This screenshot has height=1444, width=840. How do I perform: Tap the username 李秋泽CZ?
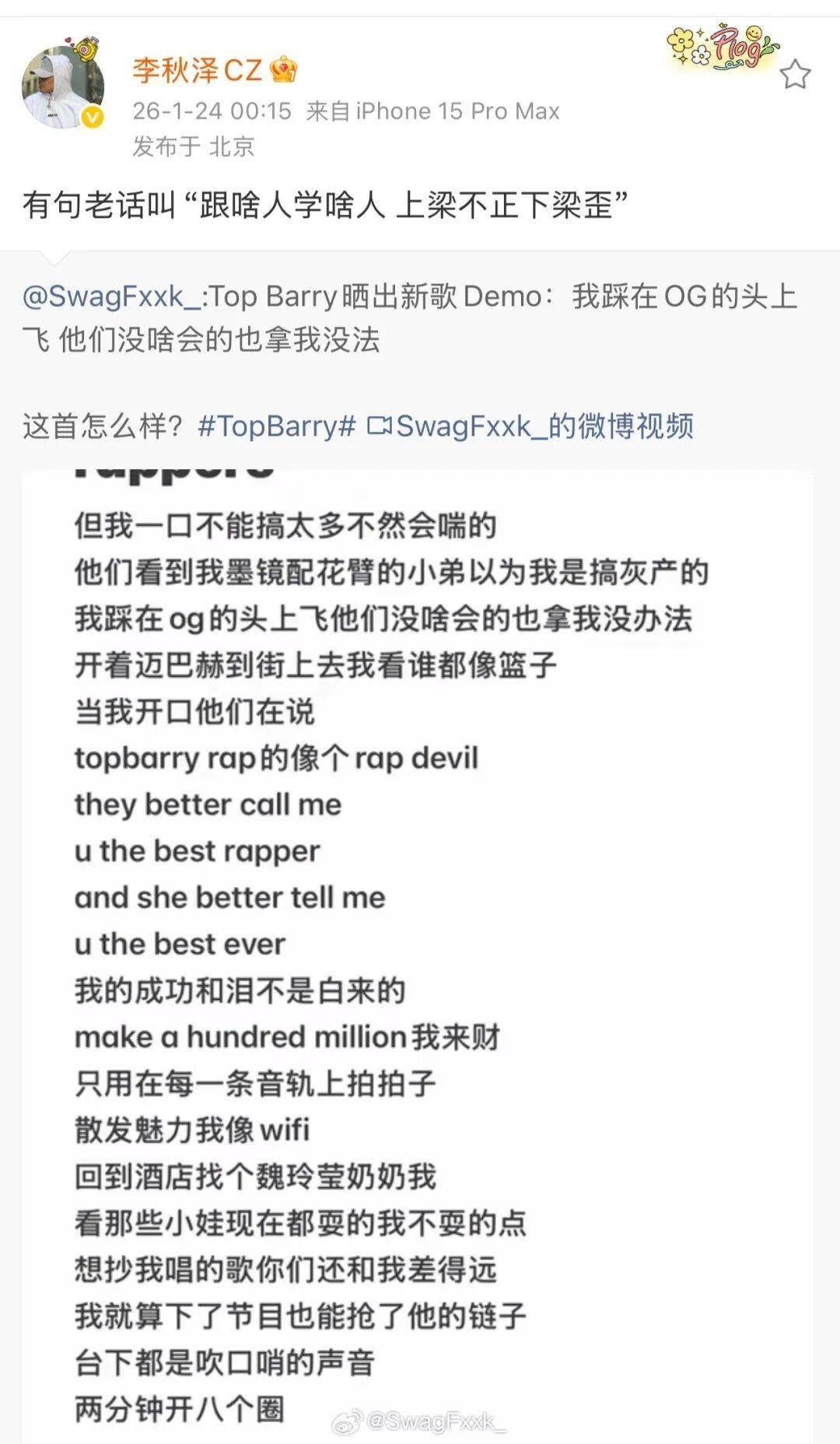(197, 70)
